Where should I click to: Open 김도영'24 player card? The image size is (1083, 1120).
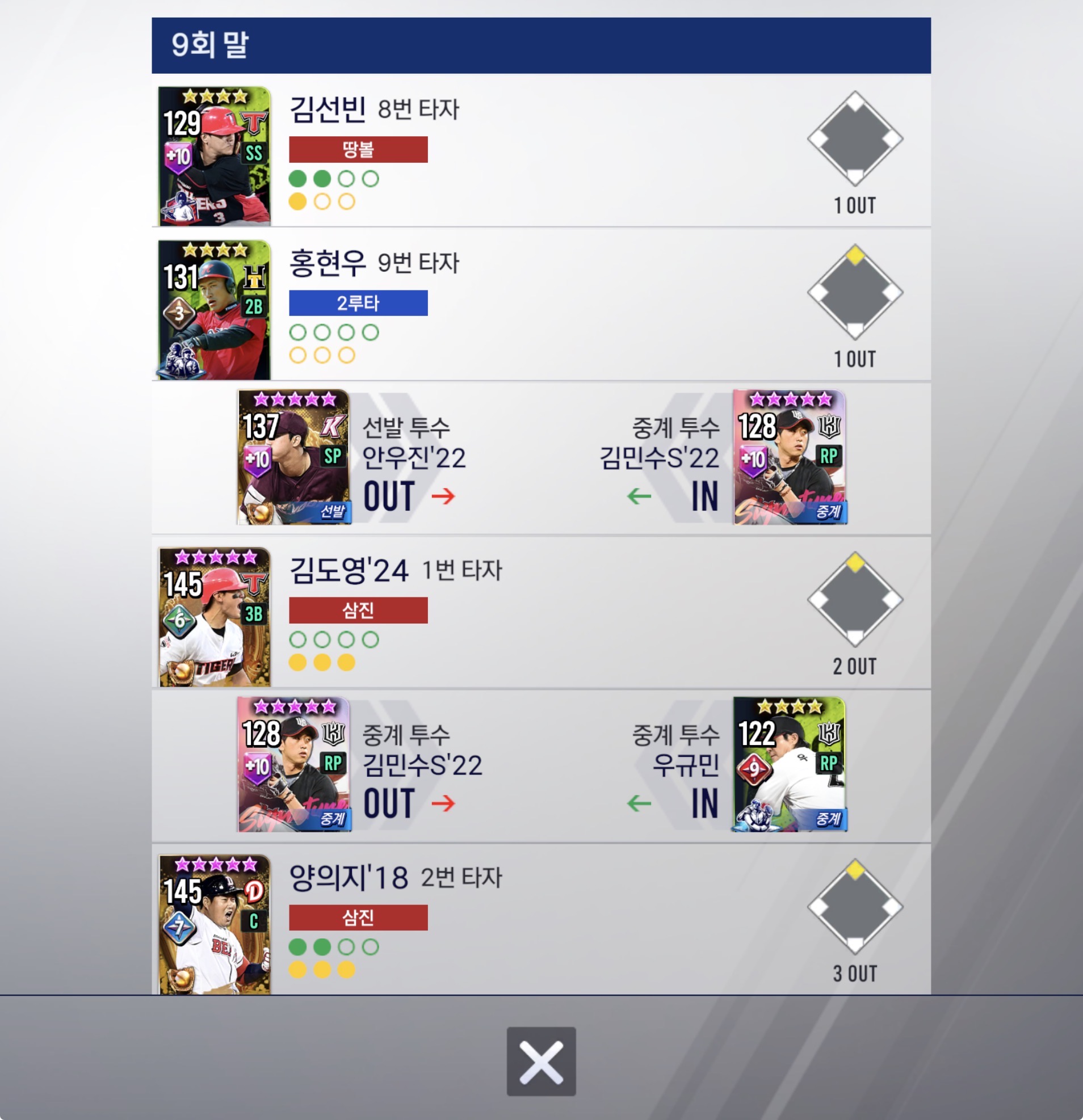(x=214, y=617)
